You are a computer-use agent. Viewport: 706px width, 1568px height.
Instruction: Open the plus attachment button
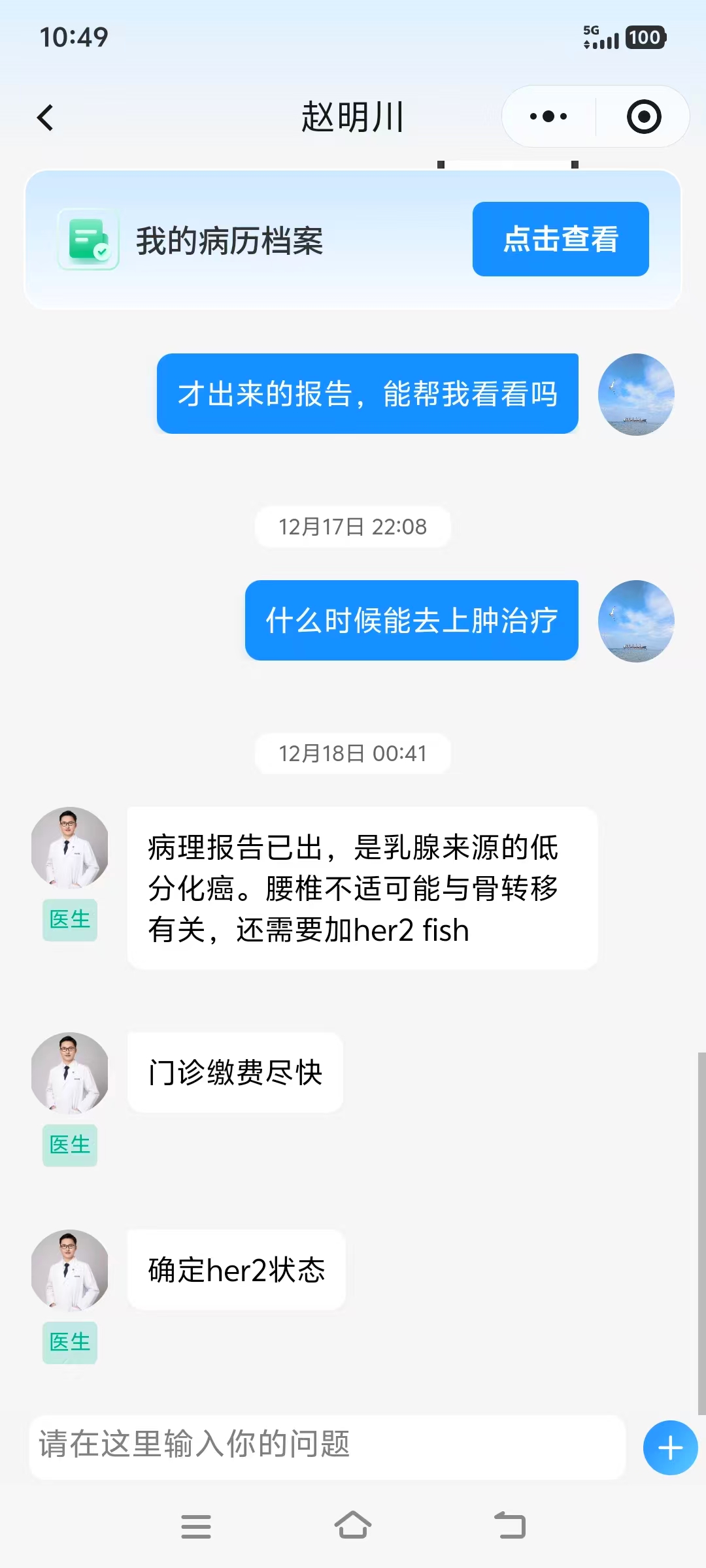(x=670, y=1448)
